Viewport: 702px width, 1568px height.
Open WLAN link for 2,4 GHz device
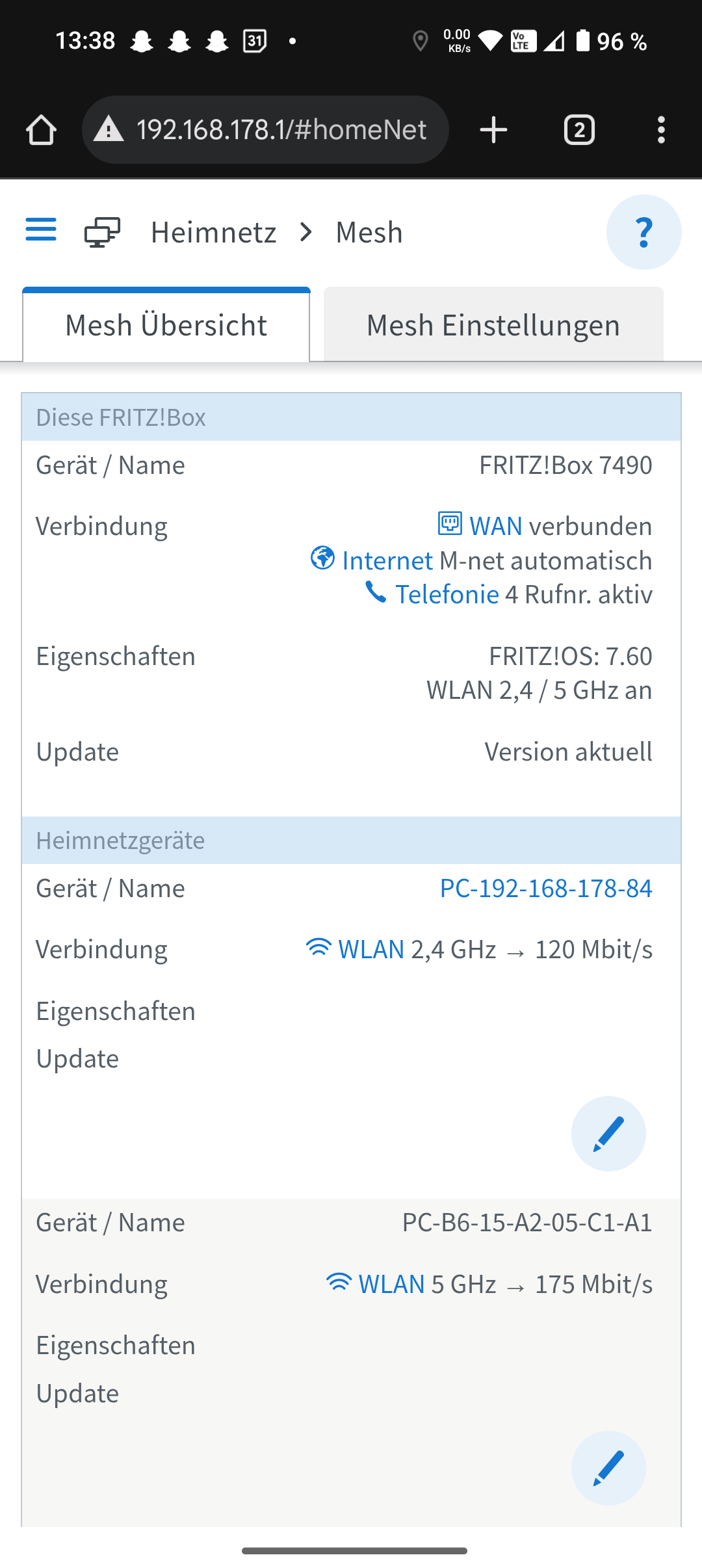coord(370,949)
